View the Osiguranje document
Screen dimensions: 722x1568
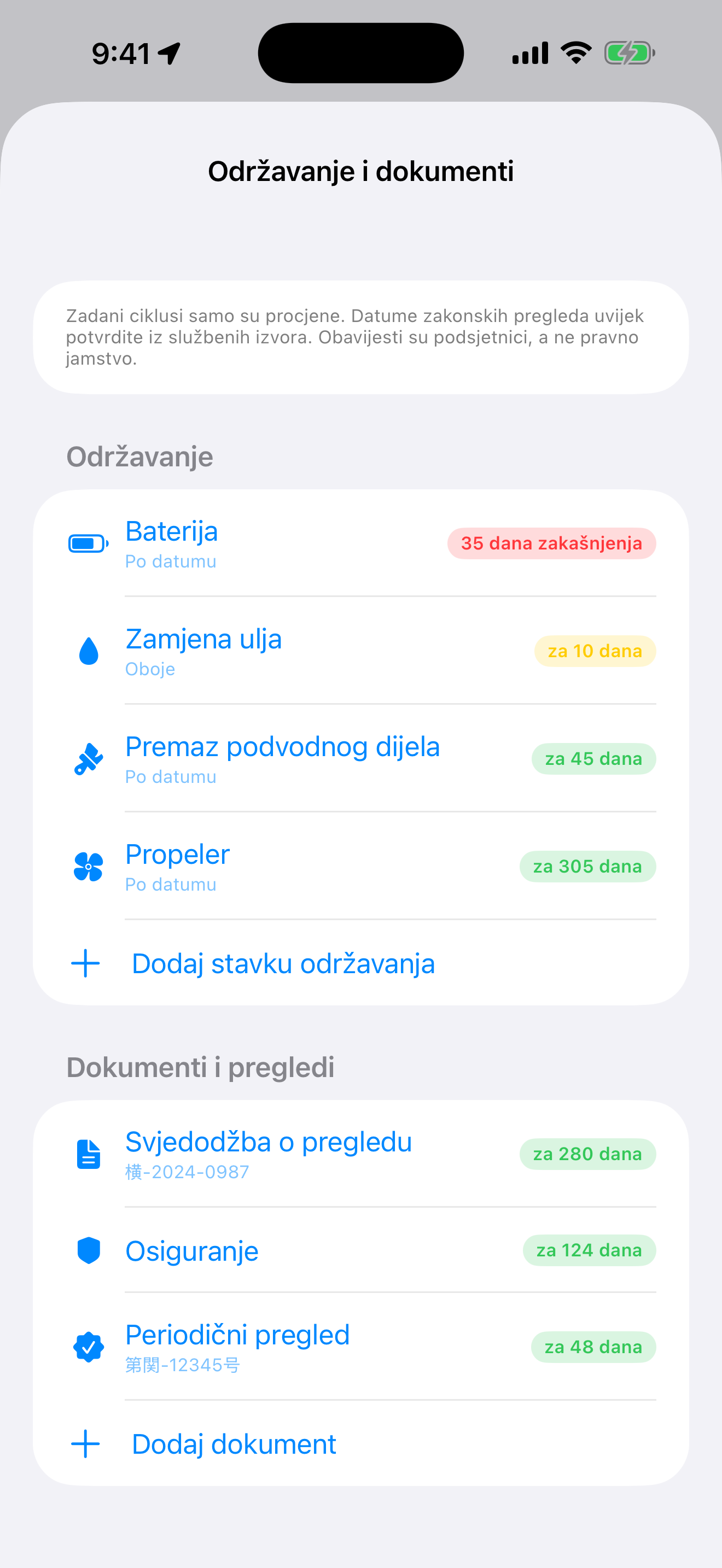[361, 1250]
